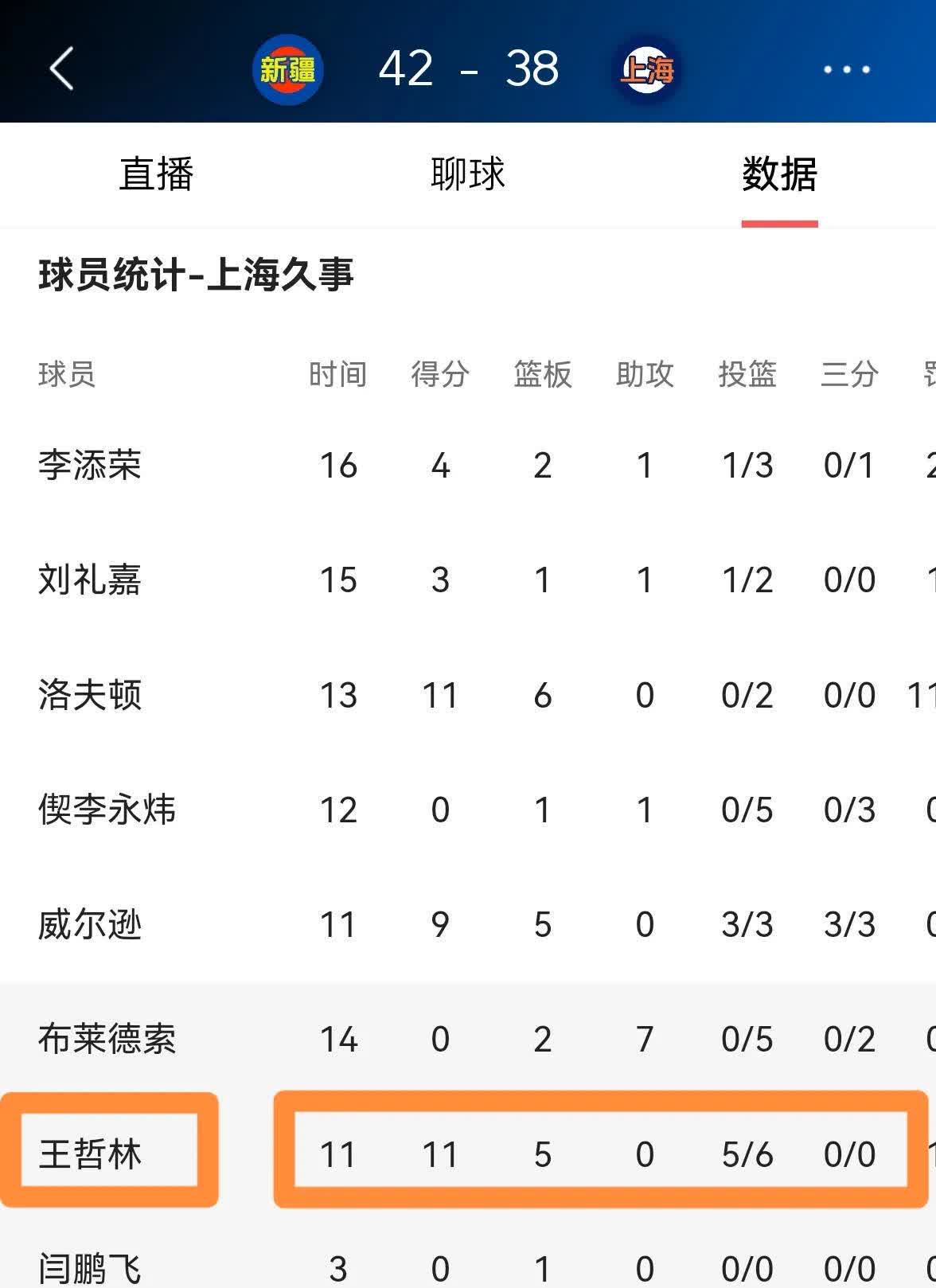This screenshot has width=936, height=1288.
Task: Select player 洛夫顿 from stats list
Action: [x=88, y=694]
